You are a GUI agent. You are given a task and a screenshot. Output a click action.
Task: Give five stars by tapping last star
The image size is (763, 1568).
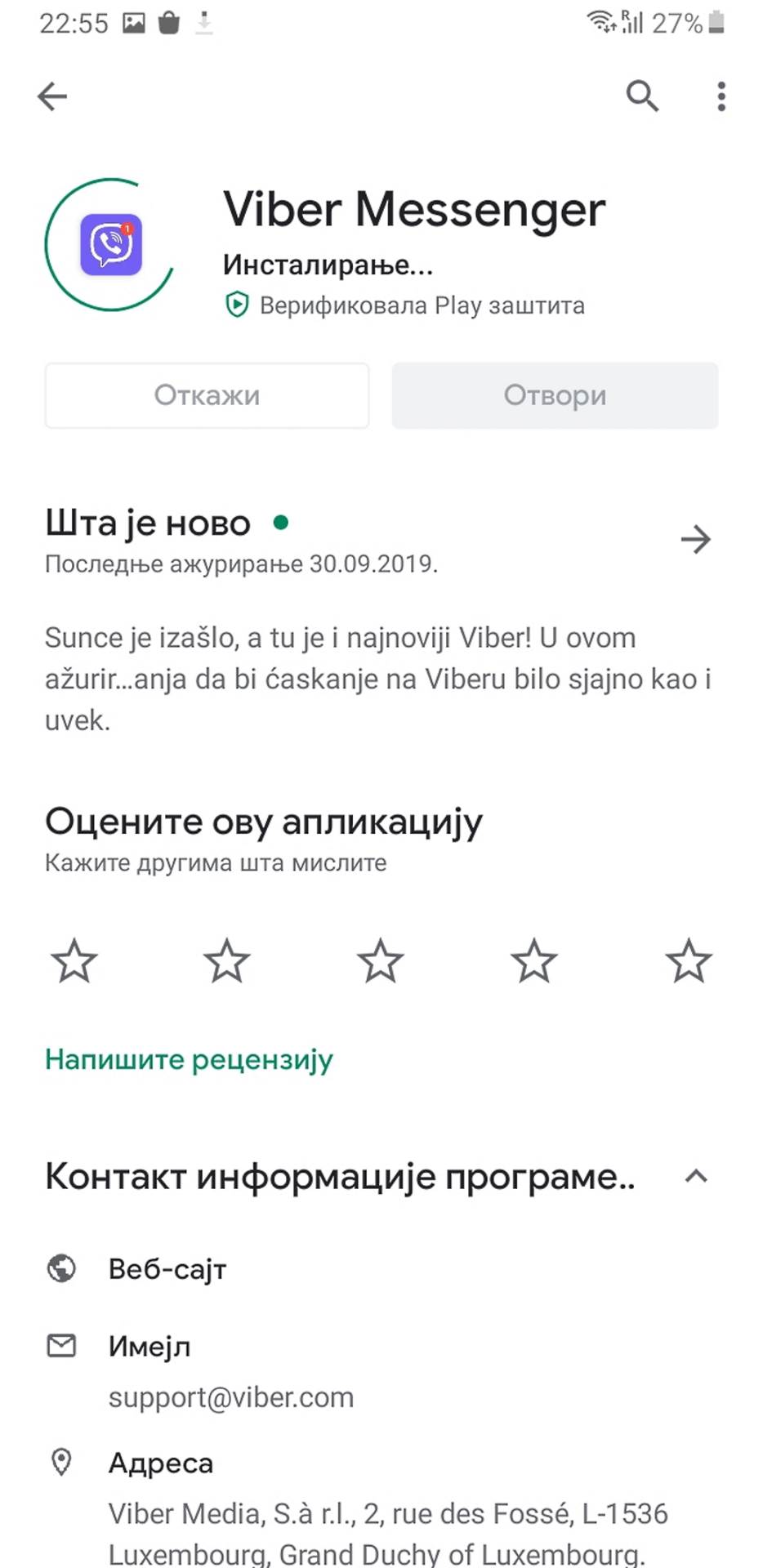[689, 961]
